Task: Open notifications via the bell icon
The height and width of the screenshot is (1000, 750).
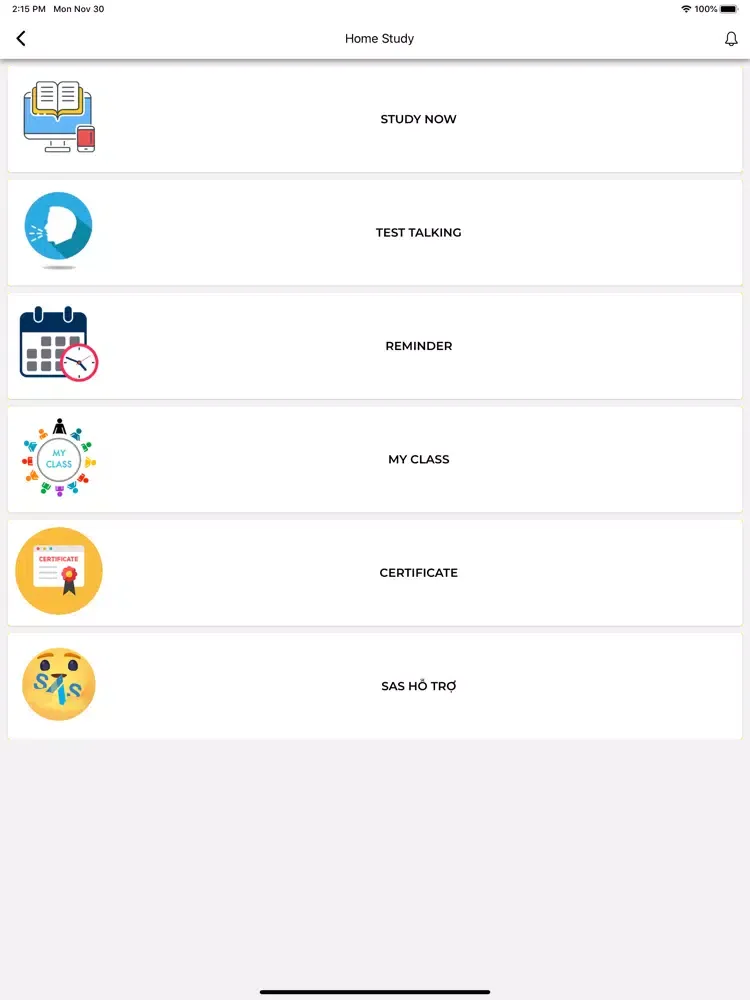Action: [731, 38]
